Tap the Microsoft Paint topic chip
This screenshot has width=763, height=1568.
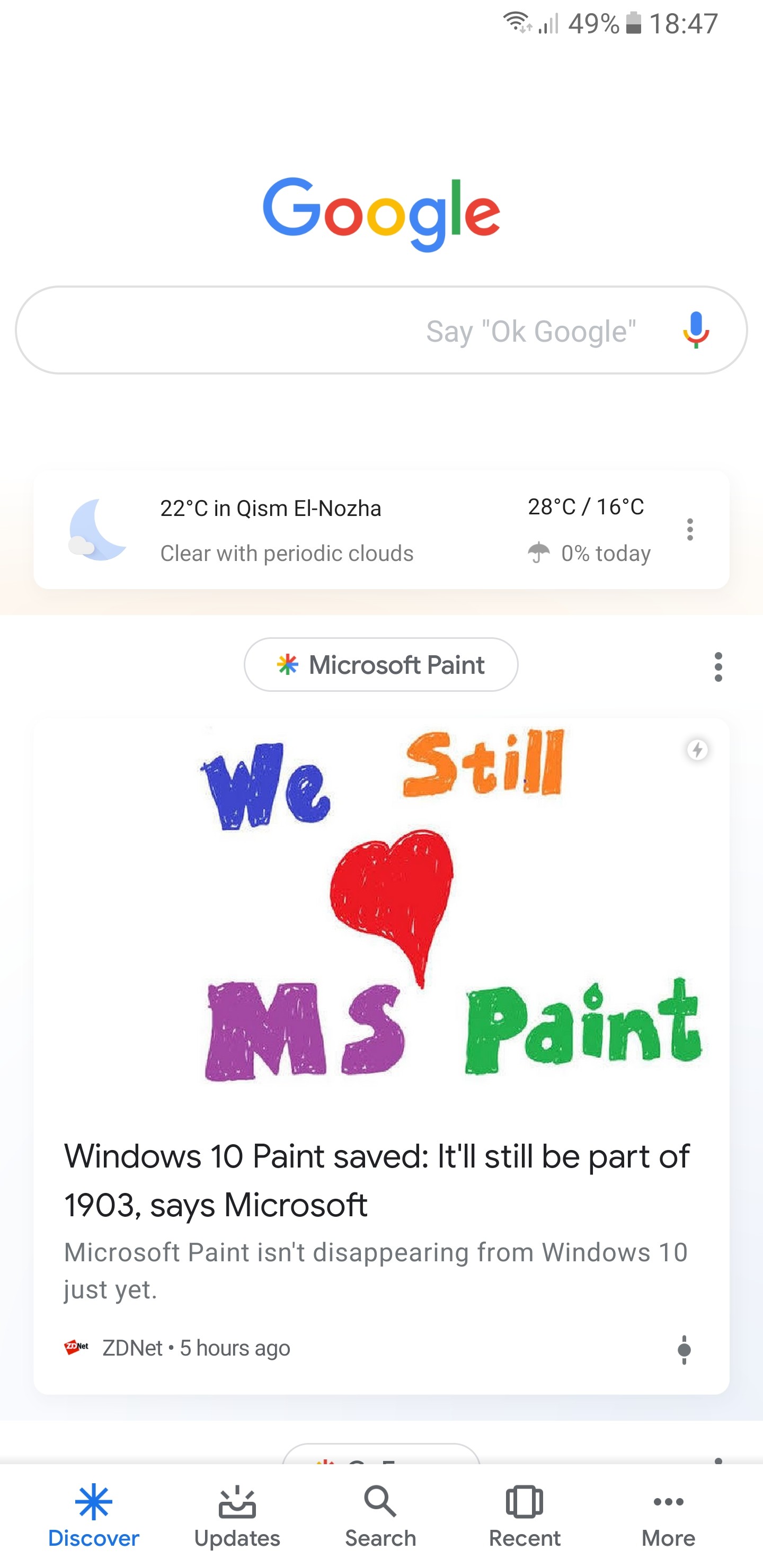point(381,665)
